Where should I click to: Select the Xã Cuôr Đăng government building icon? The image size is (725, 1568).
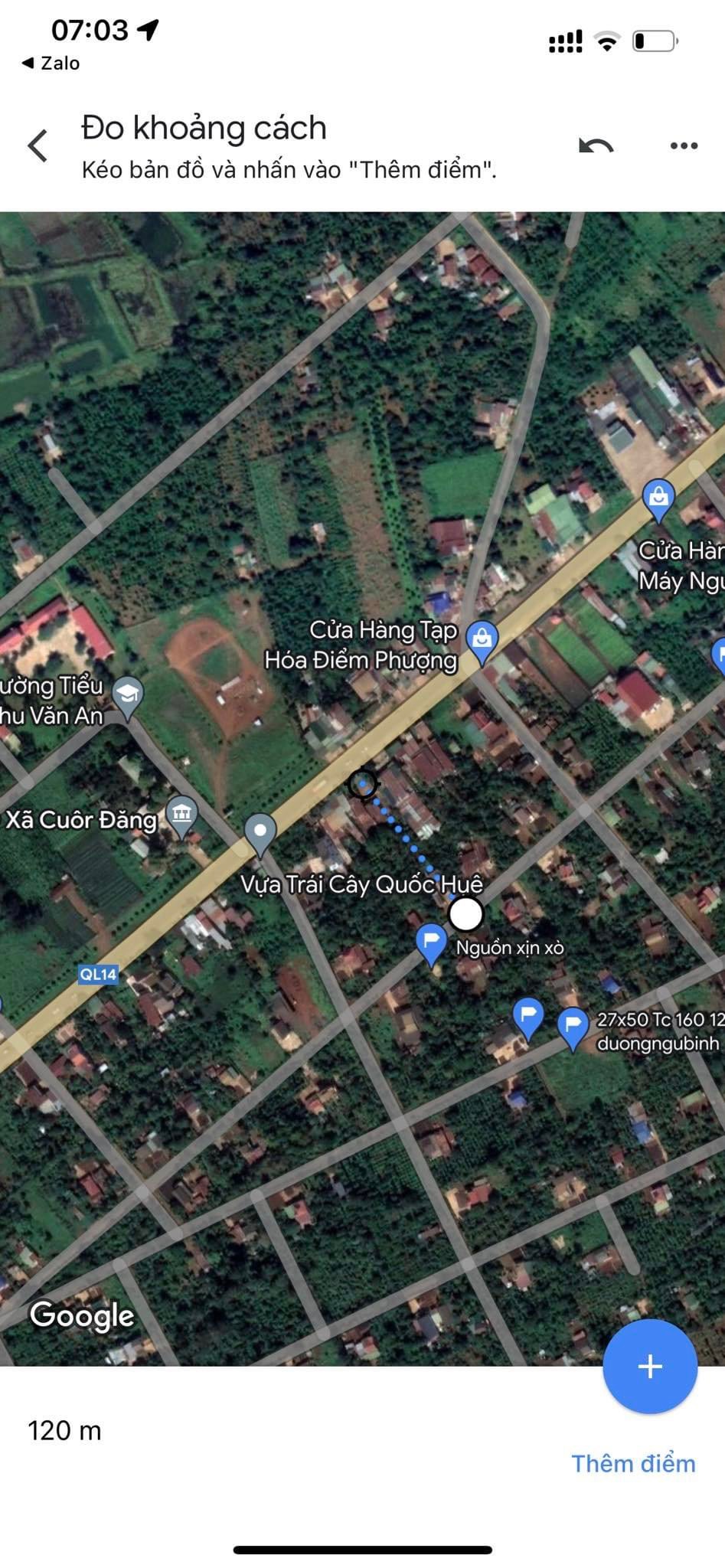coord(181,813)
